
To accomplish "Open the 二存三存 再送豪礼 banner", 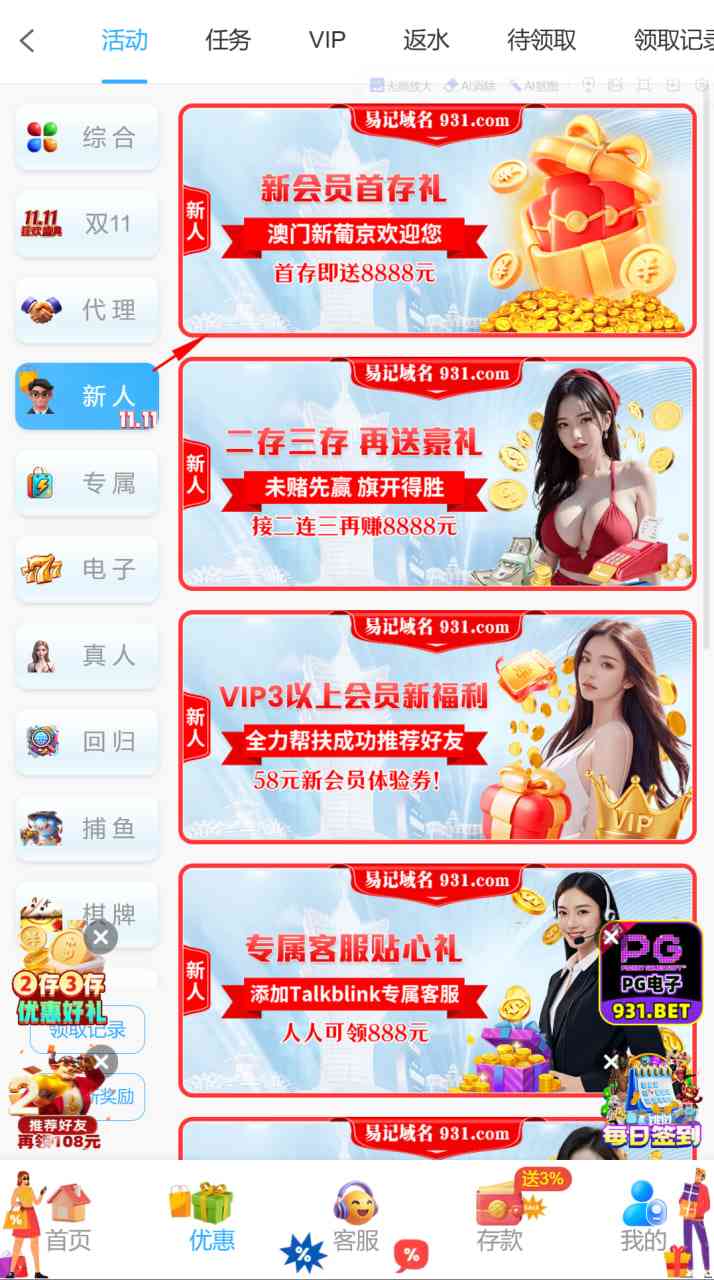I will pos(437,473).
